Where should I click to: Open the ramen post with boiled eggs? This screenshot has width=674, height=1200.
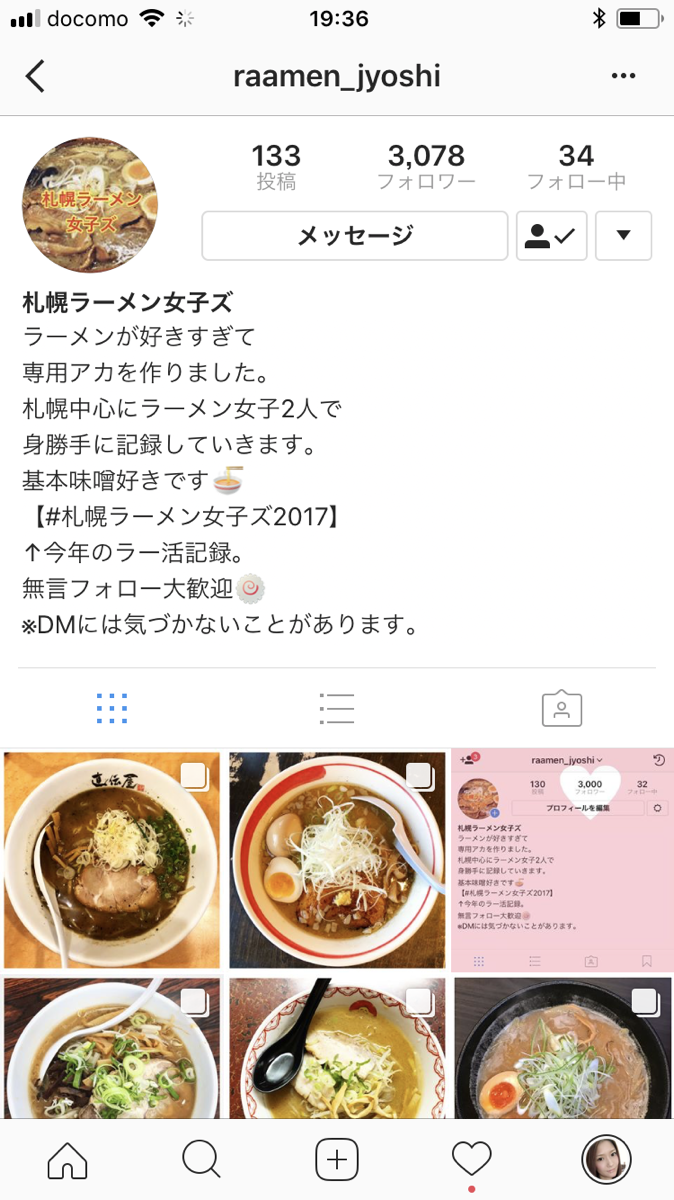tap(336, 860)
